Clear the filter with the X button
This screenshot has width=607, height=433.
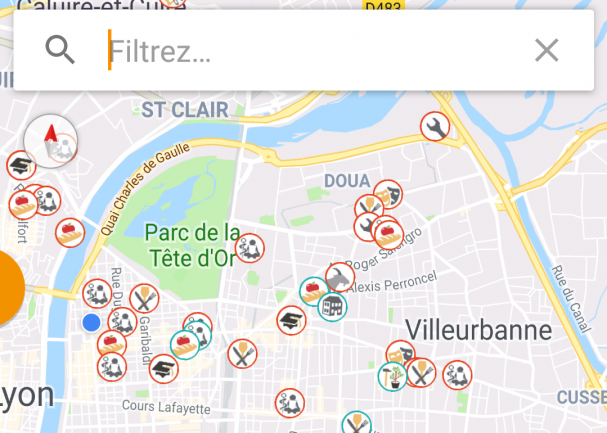point(546,51)
